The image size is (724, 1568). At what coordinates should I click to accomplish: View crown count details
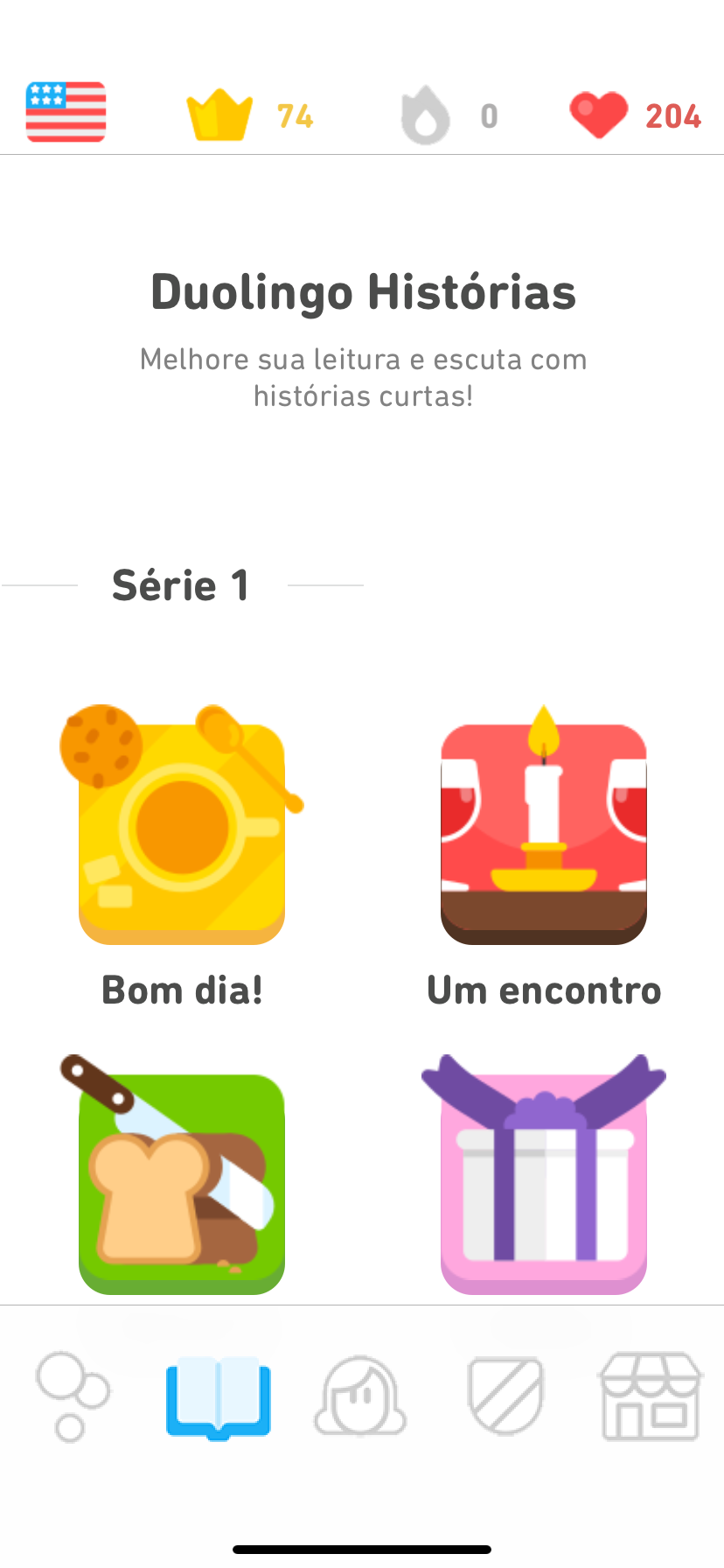click(x=250, y=115)
